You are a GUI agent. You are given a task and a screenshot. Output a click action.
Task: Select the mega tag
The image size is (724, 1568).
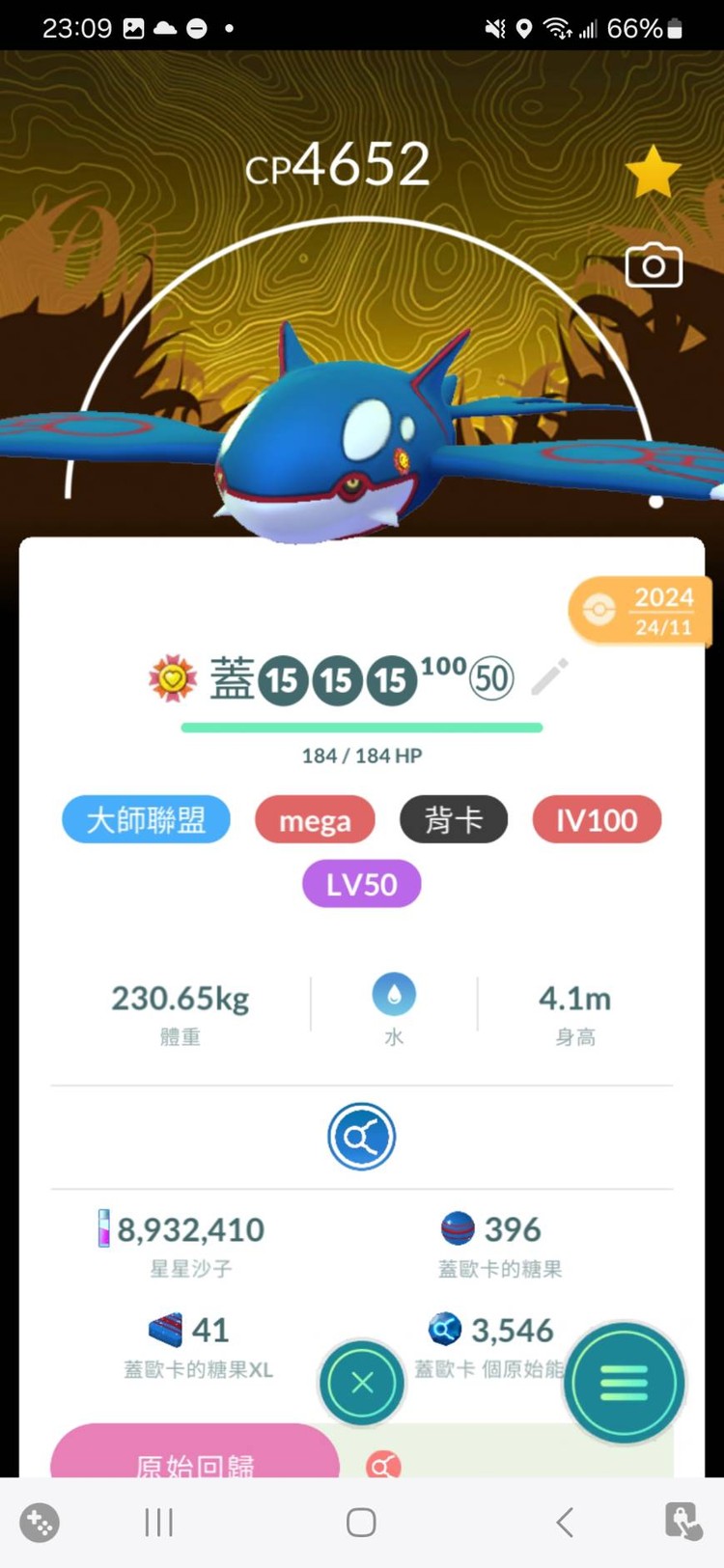[315, 821]
